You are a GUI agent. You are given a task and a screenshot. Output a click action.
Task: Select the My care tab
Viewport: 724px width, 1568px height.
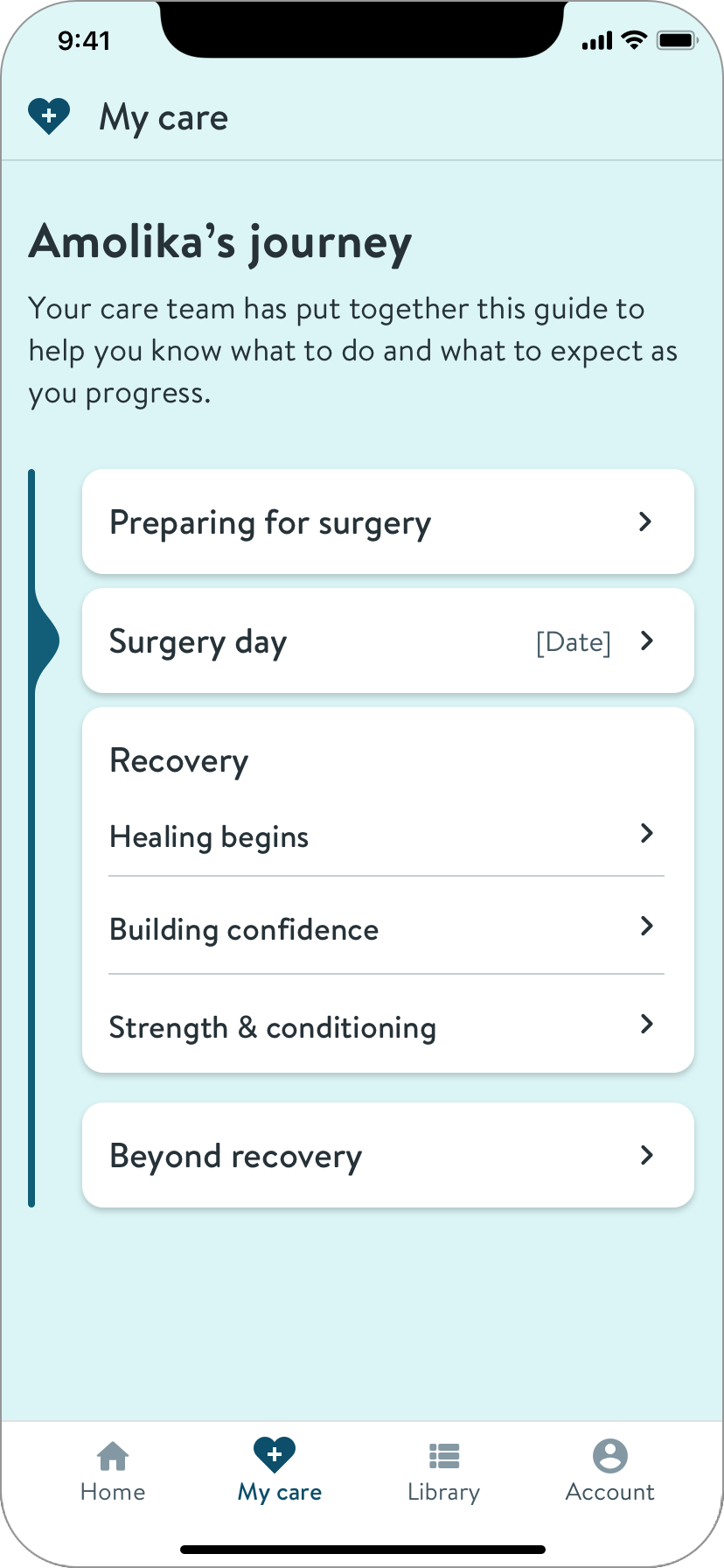[x=279, y=1472]
